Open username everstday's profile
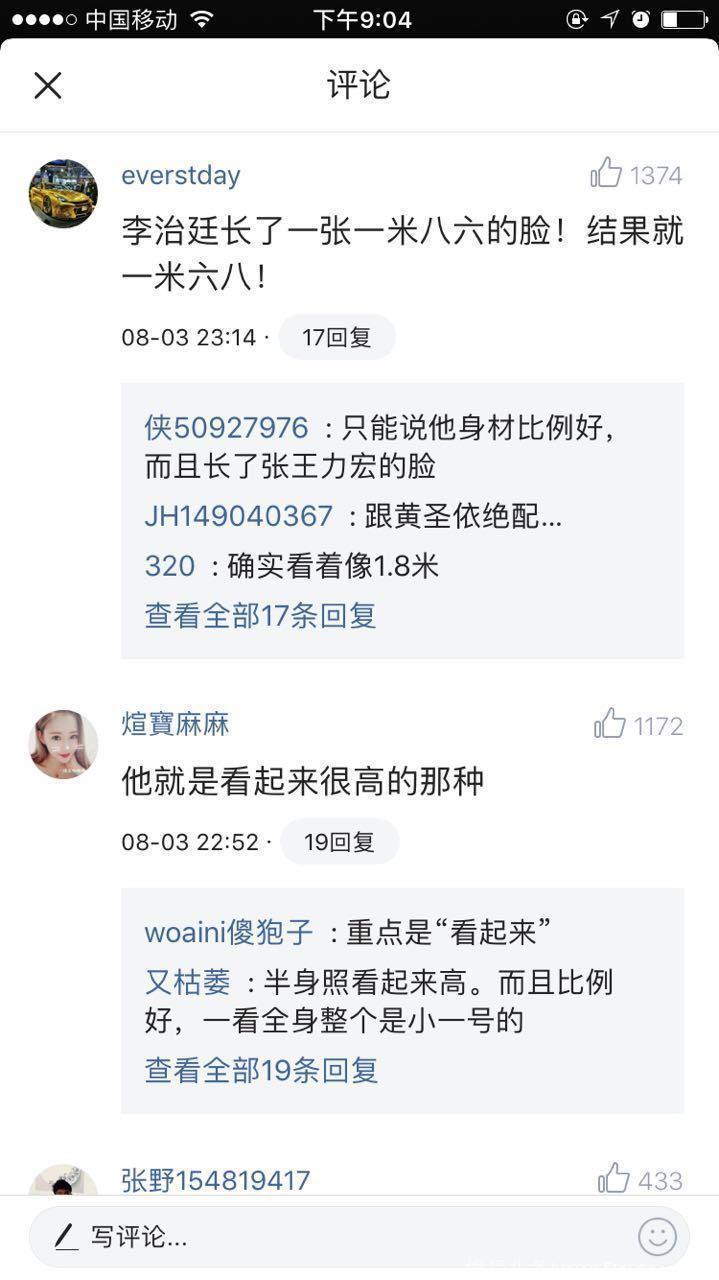Image resolution: width=719 pixels, height=1280 pixels. 181,175
